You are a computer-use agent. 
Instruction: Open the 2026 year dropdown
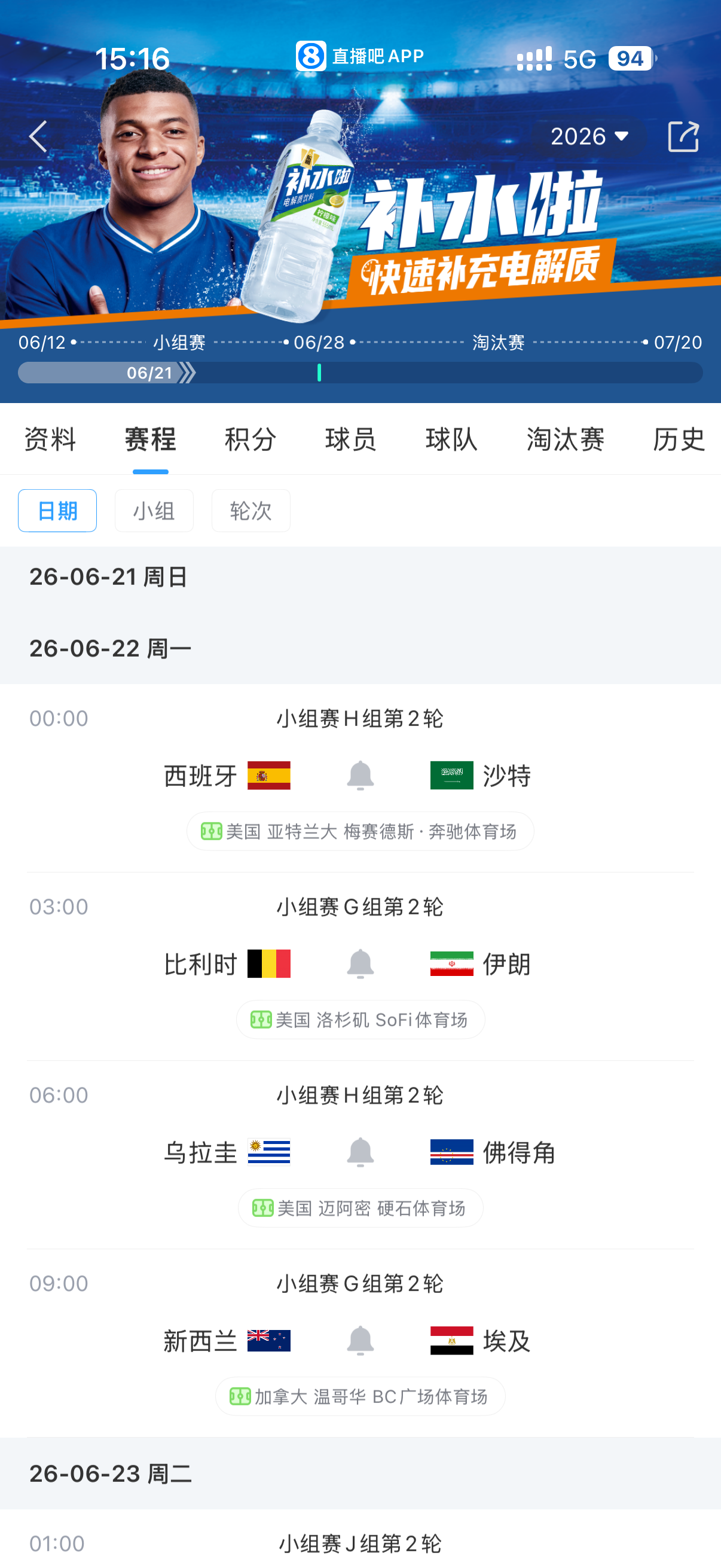pyautogui.click(x=589, y=136)
